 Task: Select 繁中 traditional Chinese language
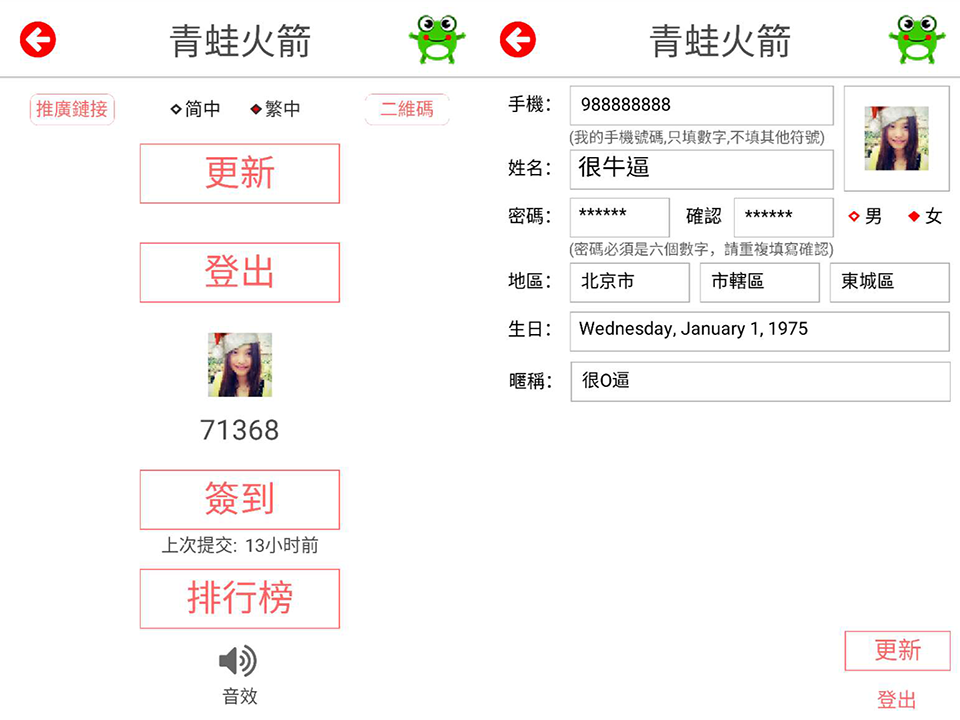tap(276, 110)
